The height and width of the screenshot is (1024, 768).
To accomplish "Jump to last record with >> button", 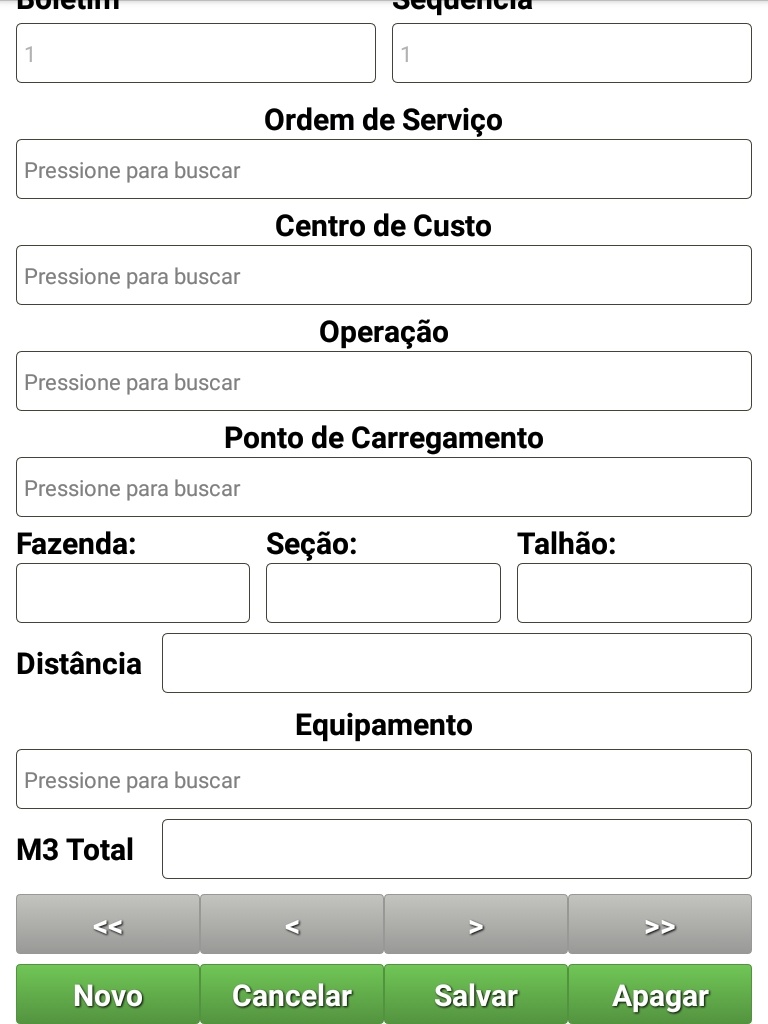I will click(660, 925).
